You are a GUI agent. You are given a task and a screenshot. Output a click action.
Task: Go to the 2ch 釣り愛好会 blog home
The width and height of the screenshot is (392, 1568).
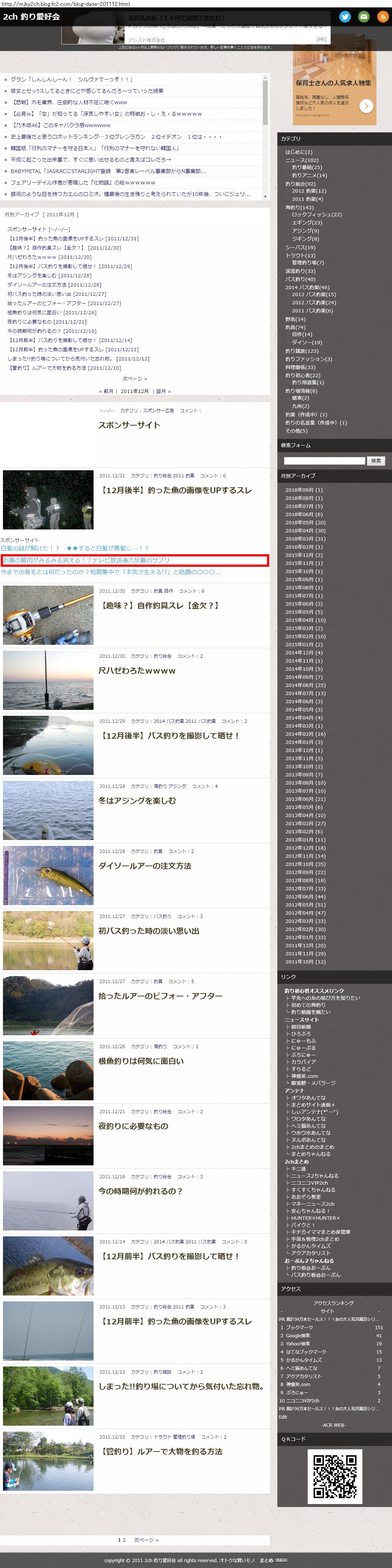pos(32,17)
